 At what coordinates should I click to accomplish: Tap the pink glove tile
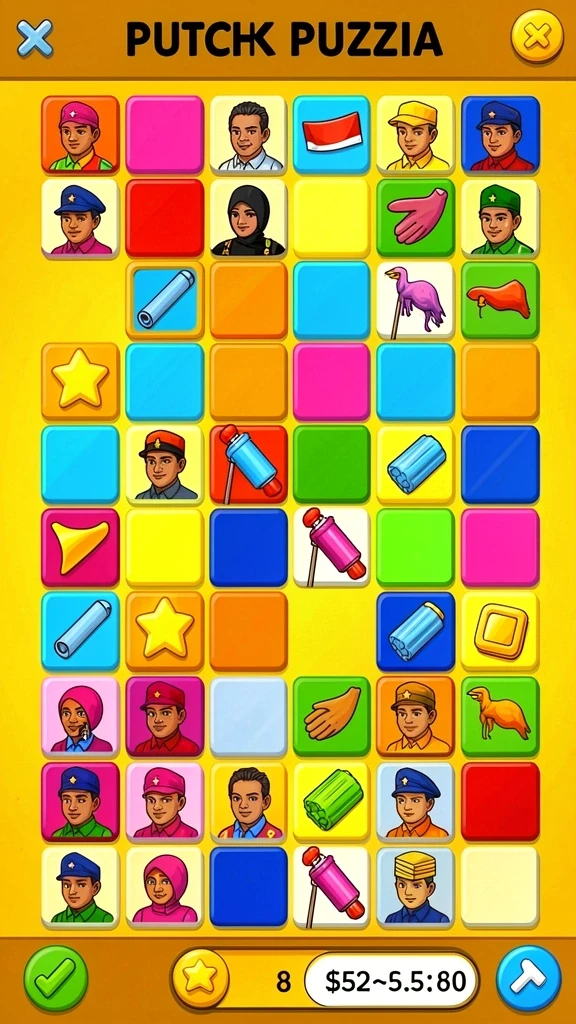pos(415,218)
